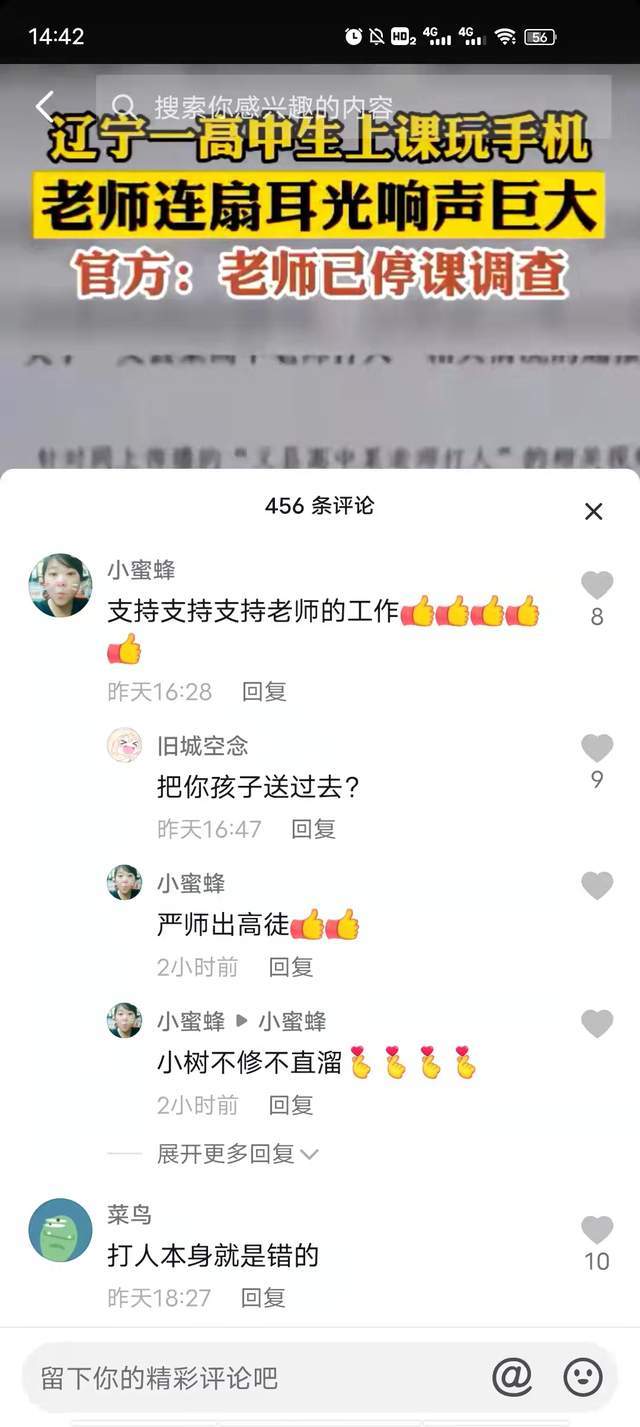Like the reply 严师出高徒
Screen dimensions: 640x1427
pyautogui.click(x=597, y=886)
